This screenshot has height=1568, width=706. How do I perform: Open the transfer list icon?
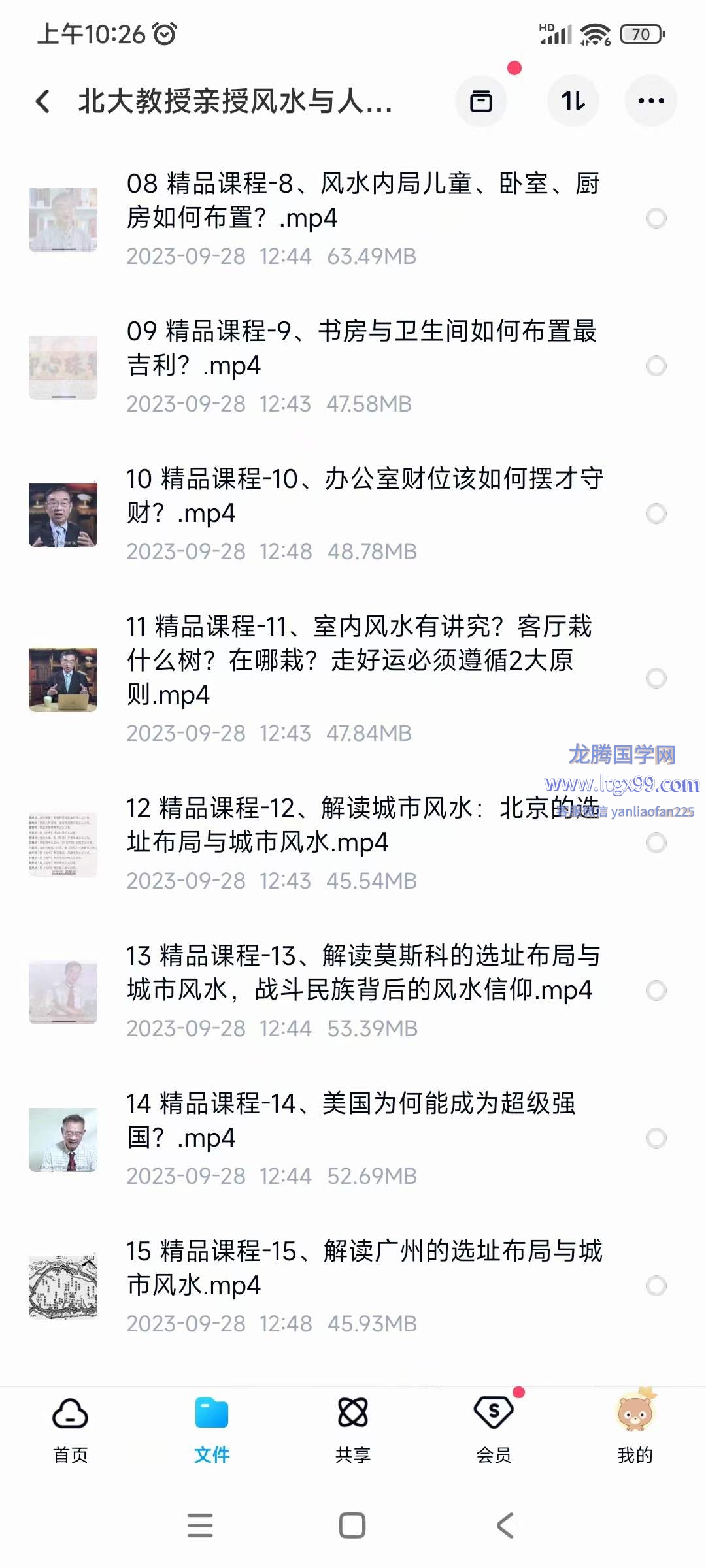481,101
